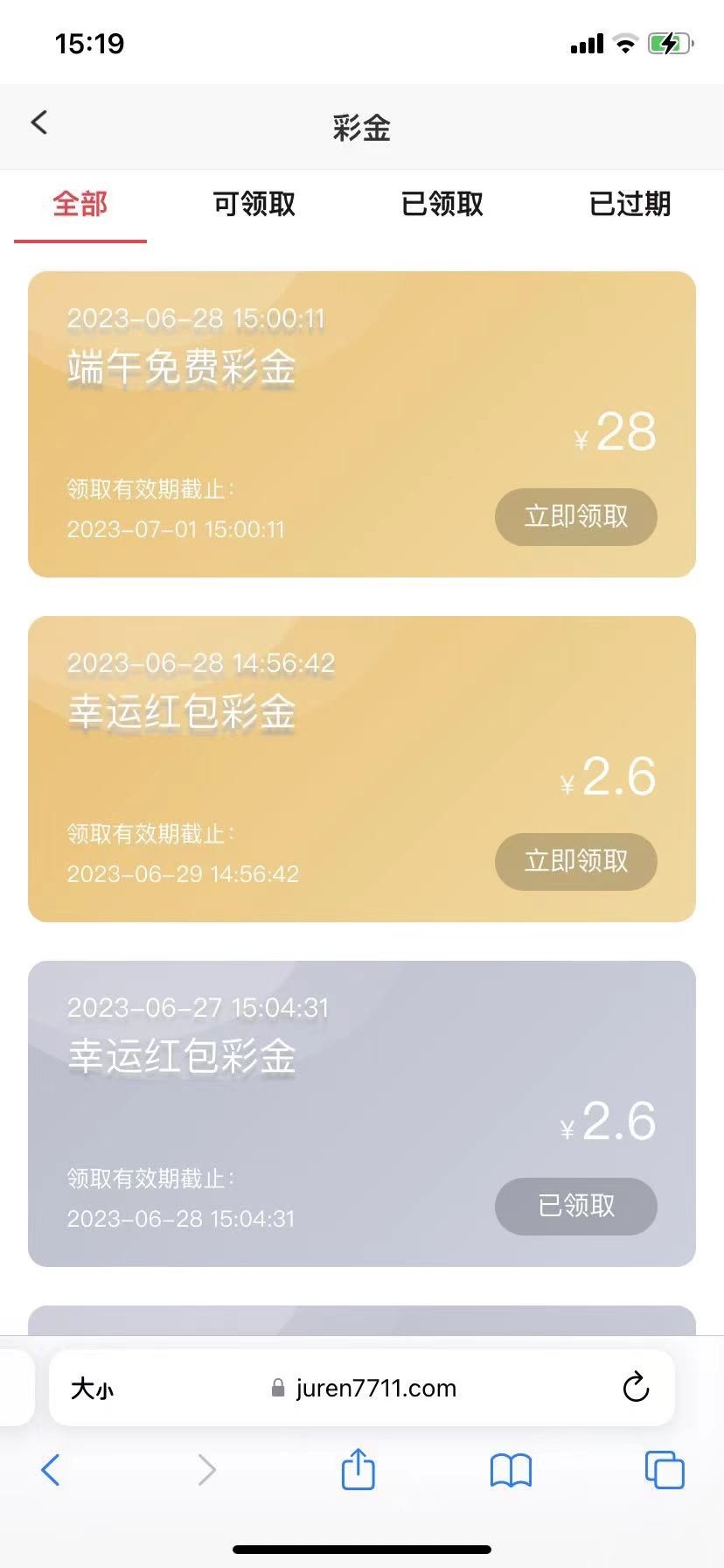Open the browser share sheet

tap(358, 1469)
